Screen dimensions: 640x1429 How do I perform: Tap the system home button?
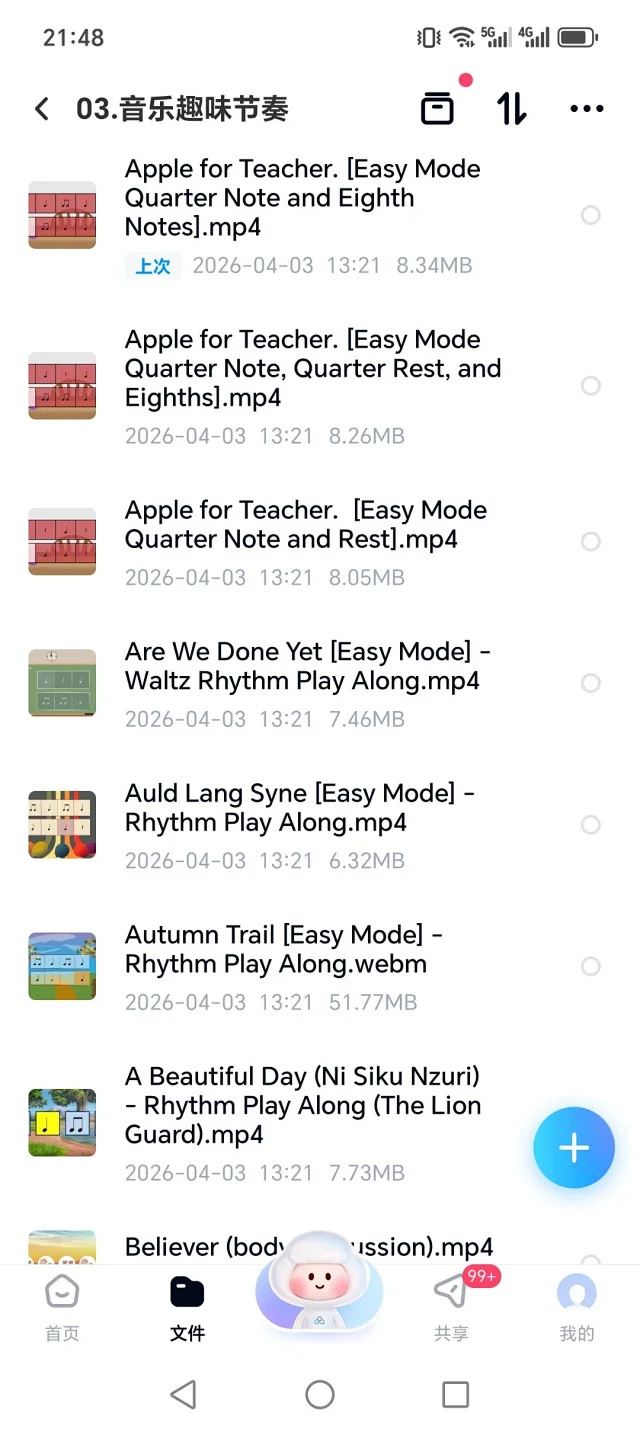click(320, 1394)
